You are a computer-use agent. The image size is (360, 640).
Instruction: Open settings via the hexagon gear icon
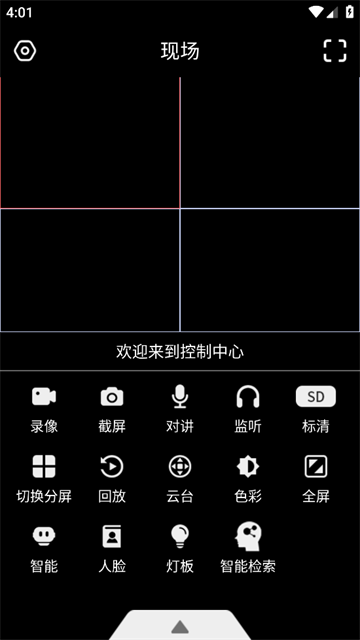tap(25, 51)
